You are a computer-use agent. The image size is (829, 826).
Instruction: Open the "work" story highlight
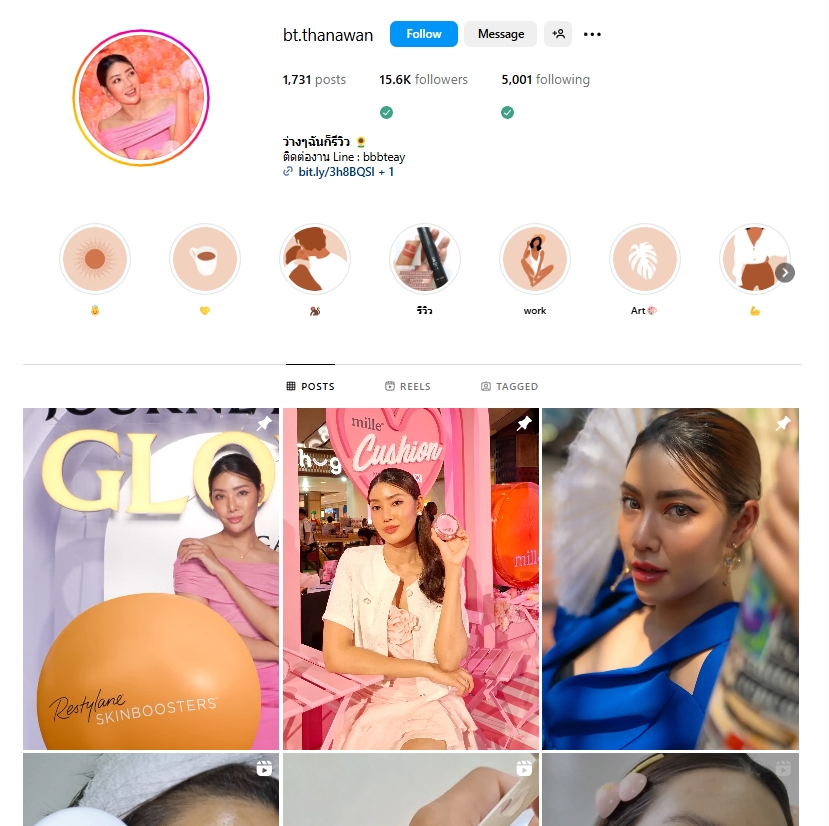535,259
